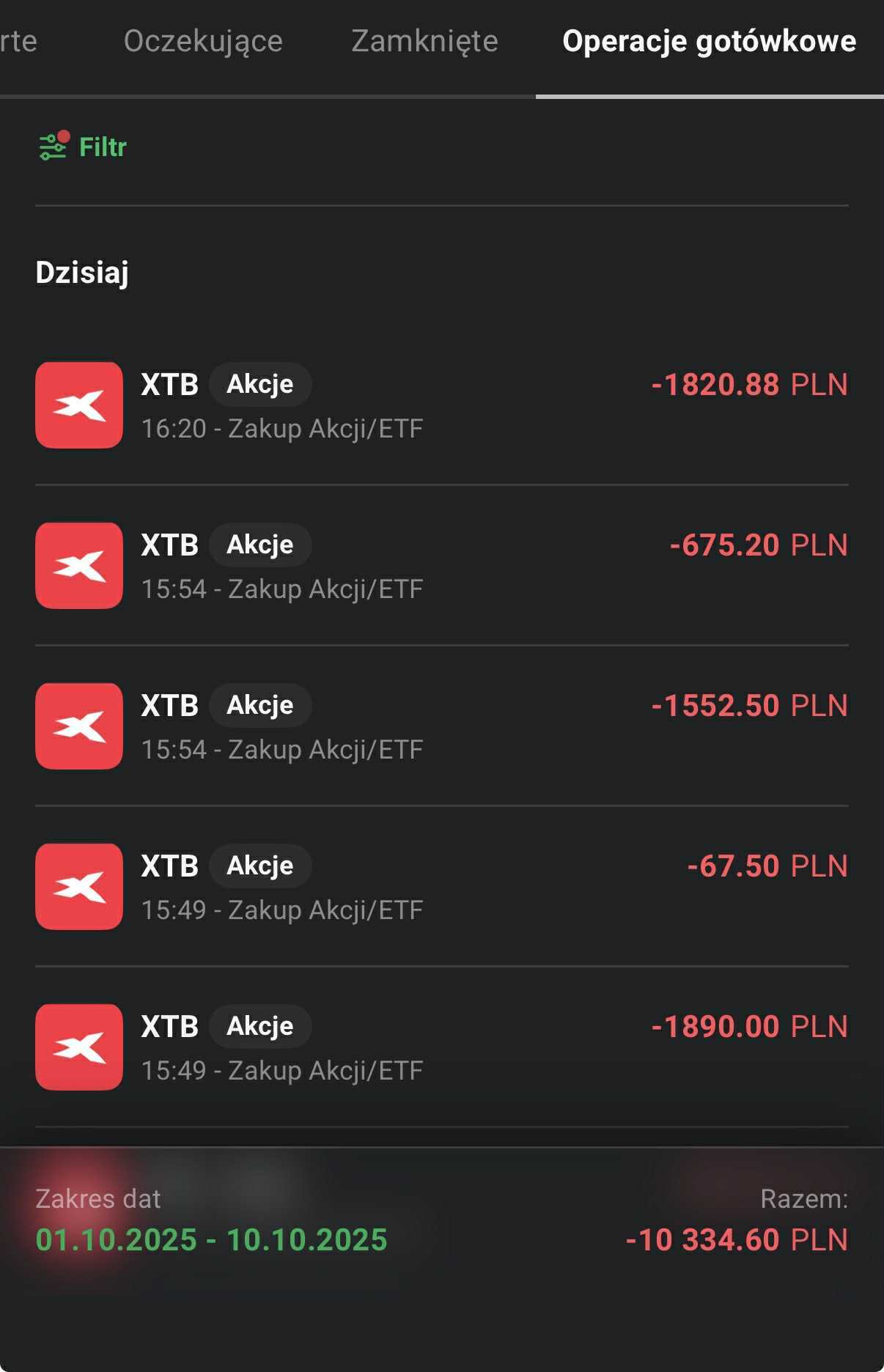Change the date range 01.10.2025 - 10.10.2025
The width and height of the screenshot is (884, 1372).
pyautogui.click(x=211, y=1239)
